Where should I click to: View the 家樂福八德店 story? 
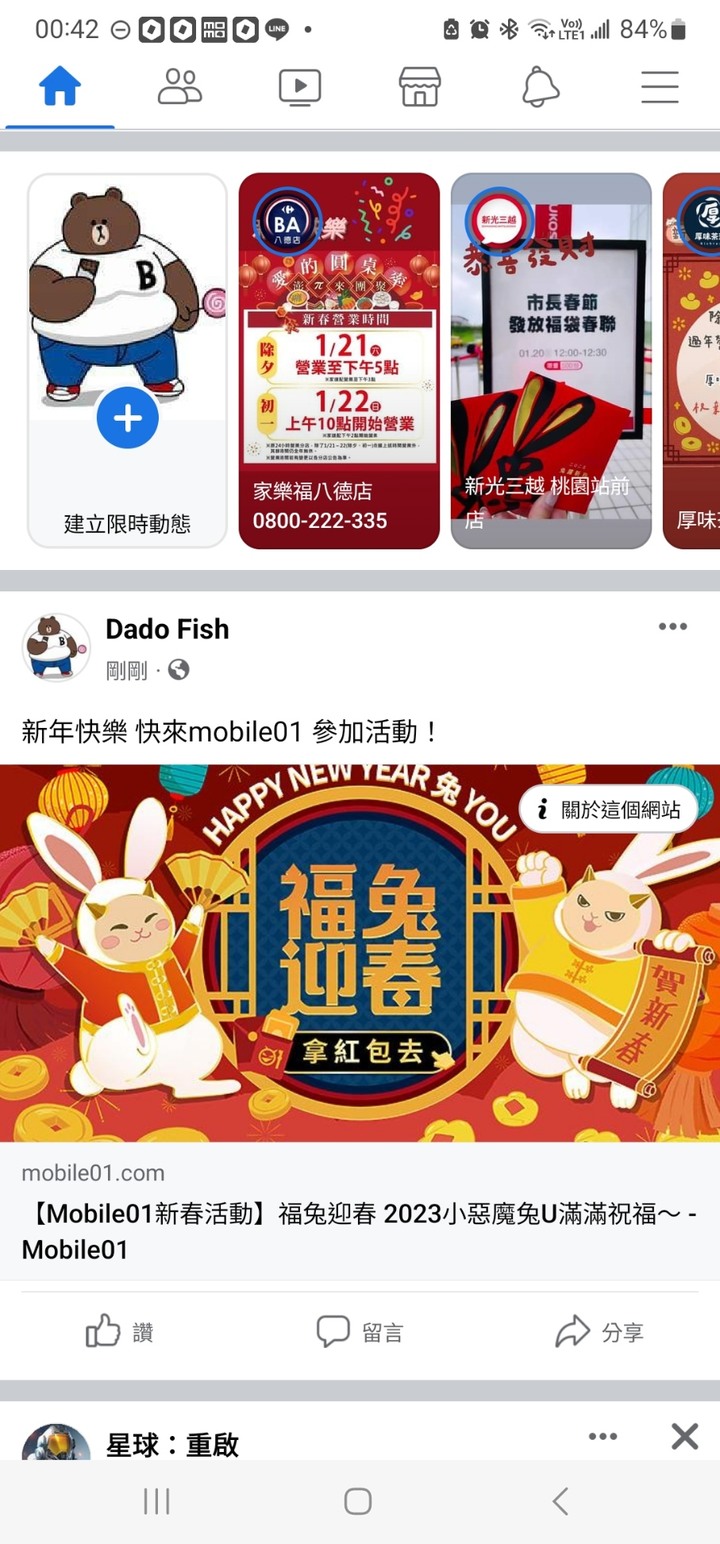click(339, 360)
